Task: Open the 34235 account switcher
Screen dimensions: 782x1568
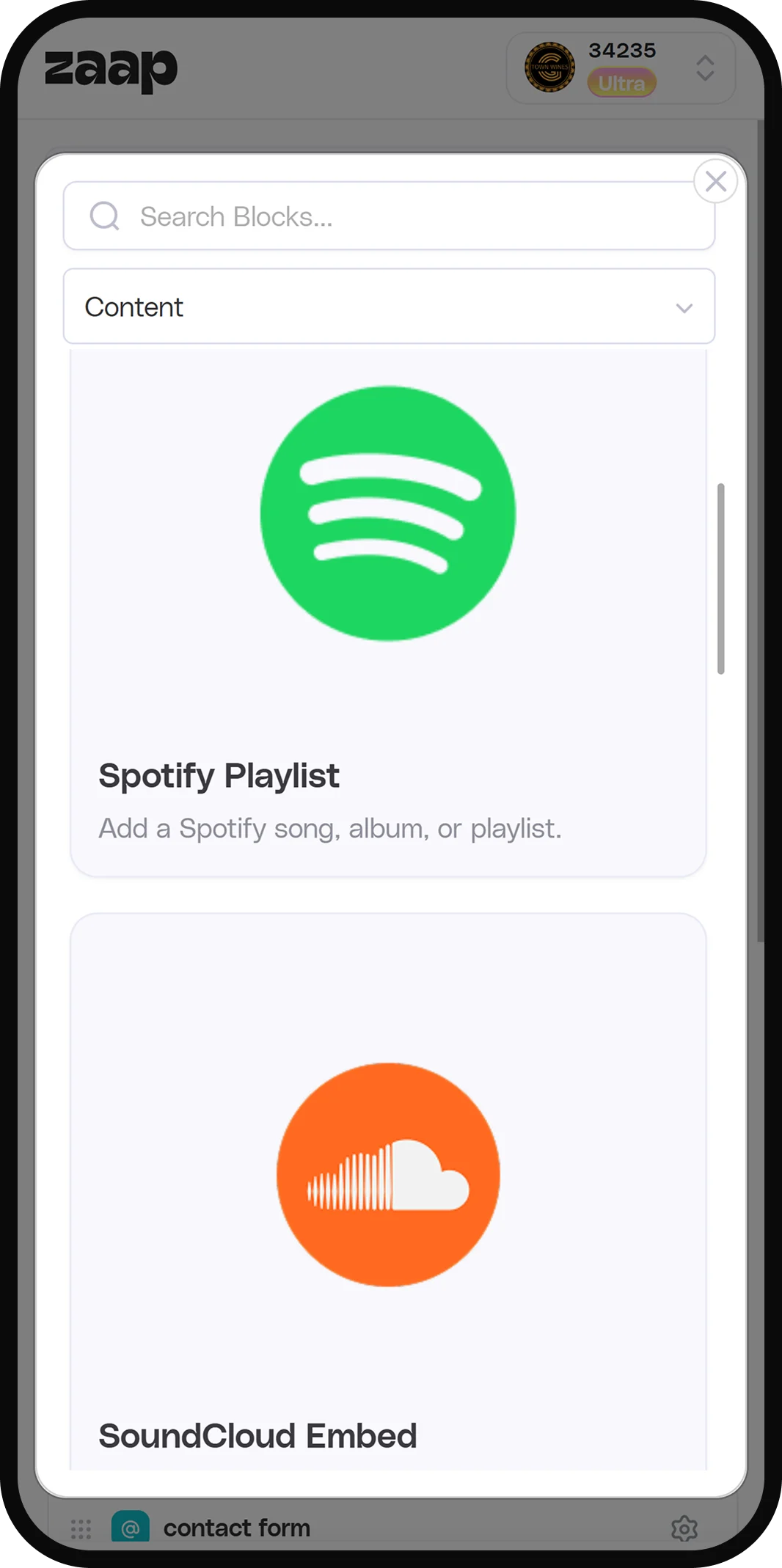Action: (621, 68)
